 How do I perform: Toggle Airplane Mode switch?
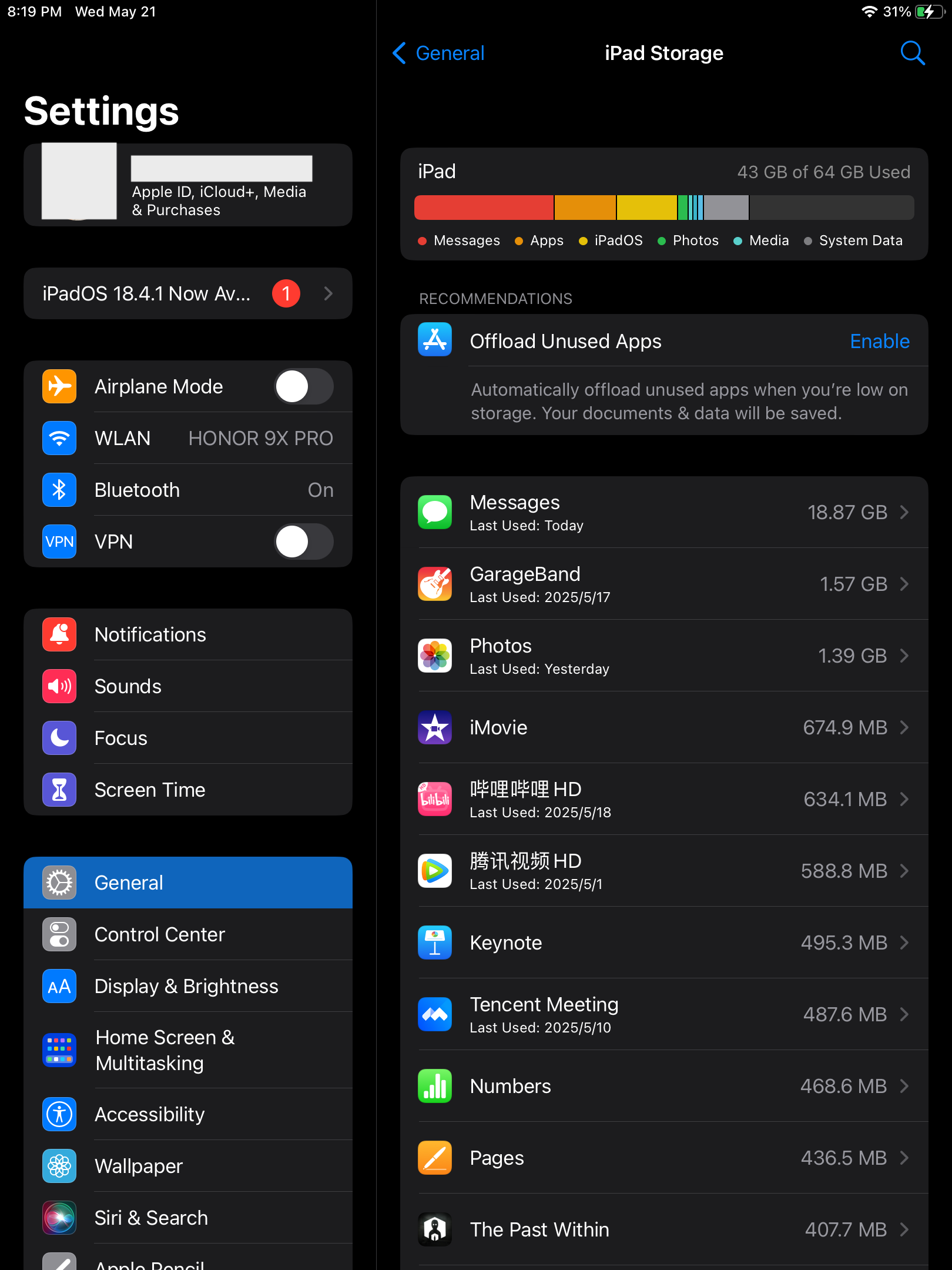click(304, 386)
